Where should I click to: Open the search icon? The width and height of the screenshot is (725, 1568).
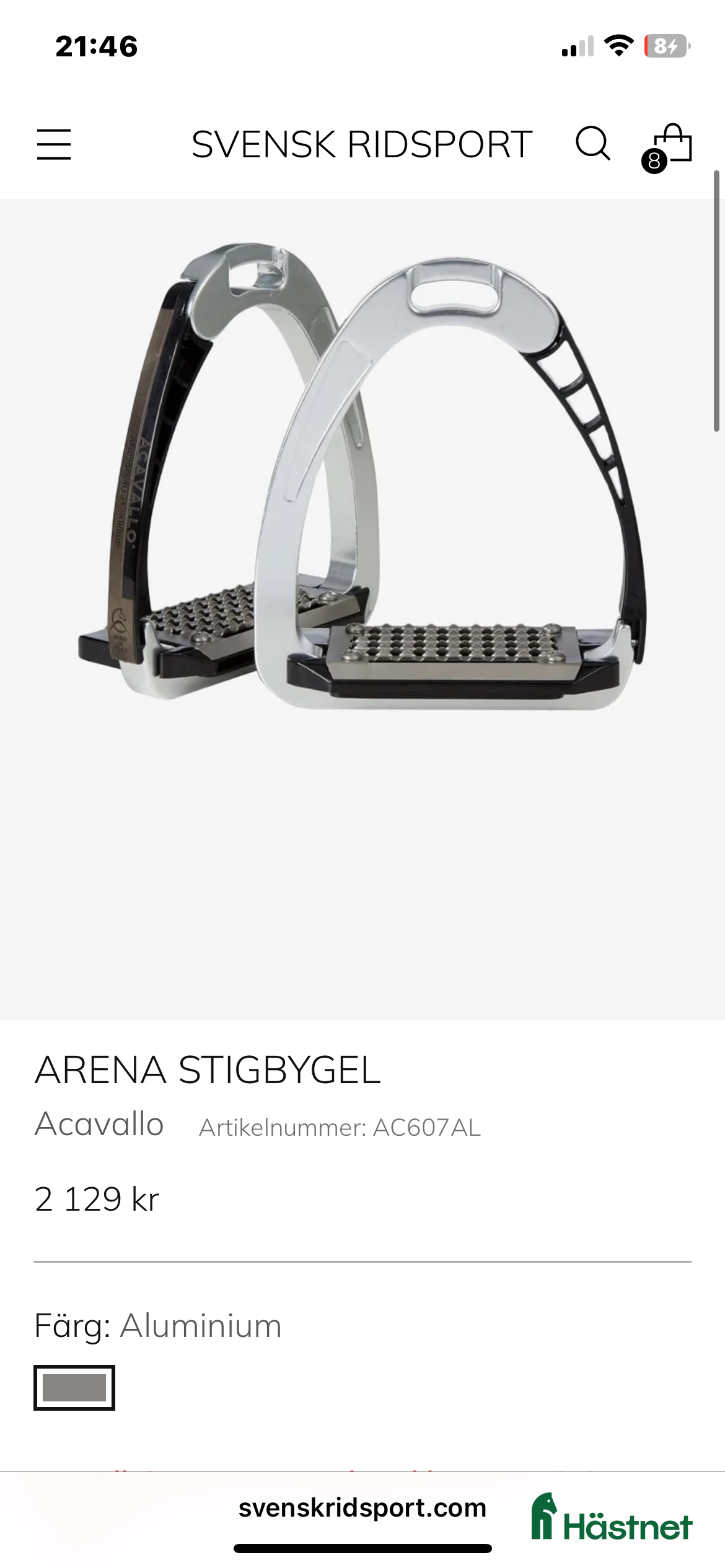592,144
